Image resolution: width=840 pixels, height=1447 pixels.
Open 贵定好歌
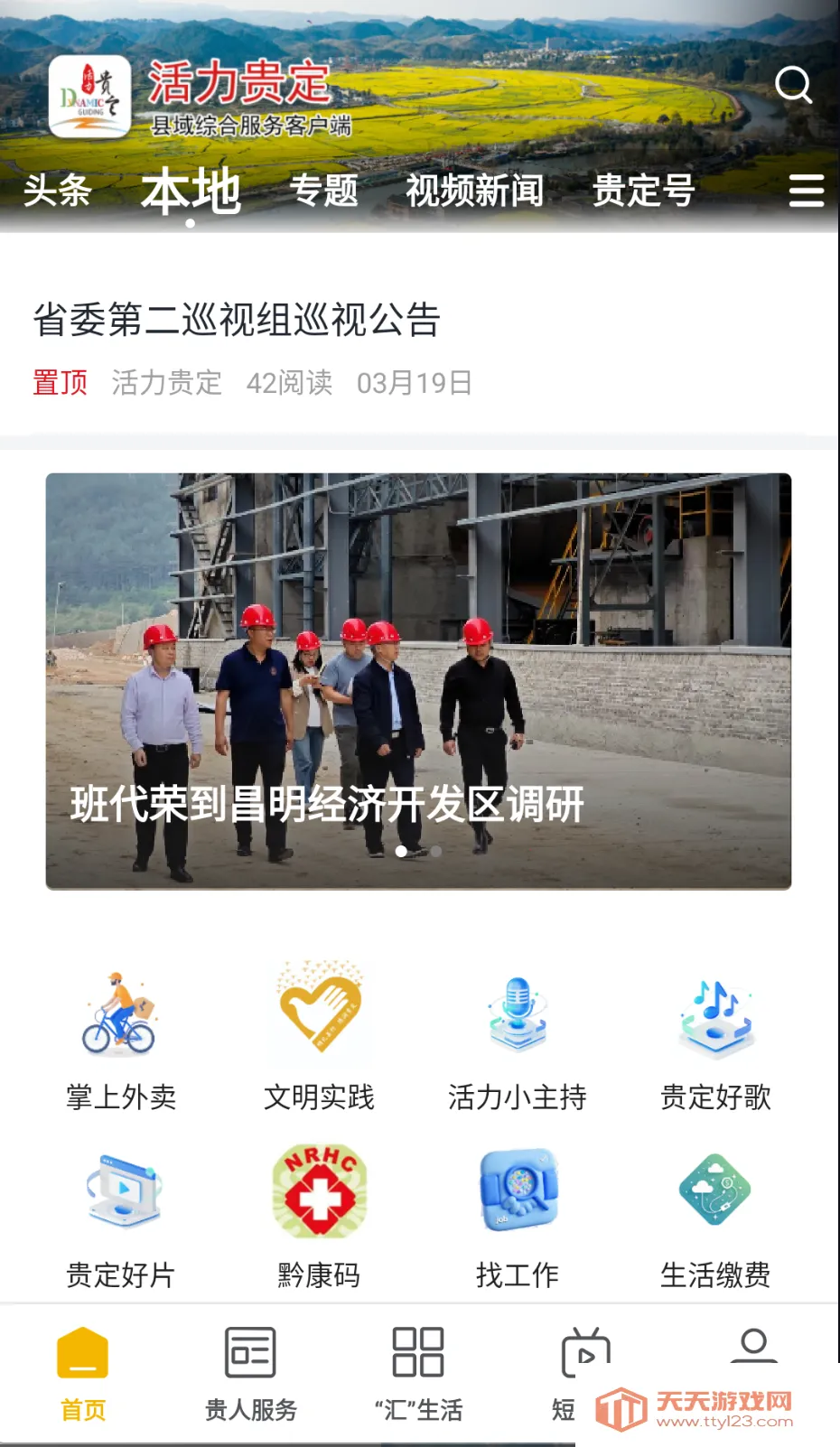715,1041
